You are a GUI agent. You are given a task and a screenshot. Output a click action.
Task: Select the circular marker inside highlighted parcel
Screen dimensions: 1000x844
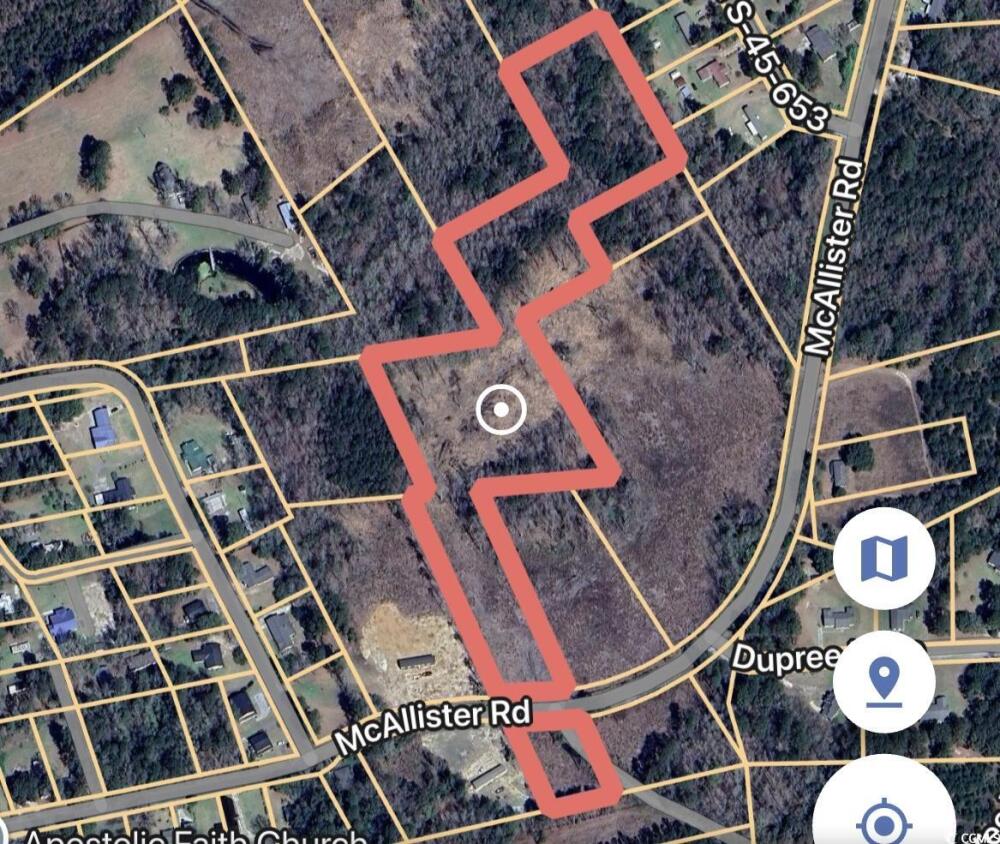pyautogui.click(x=501, y=409)
